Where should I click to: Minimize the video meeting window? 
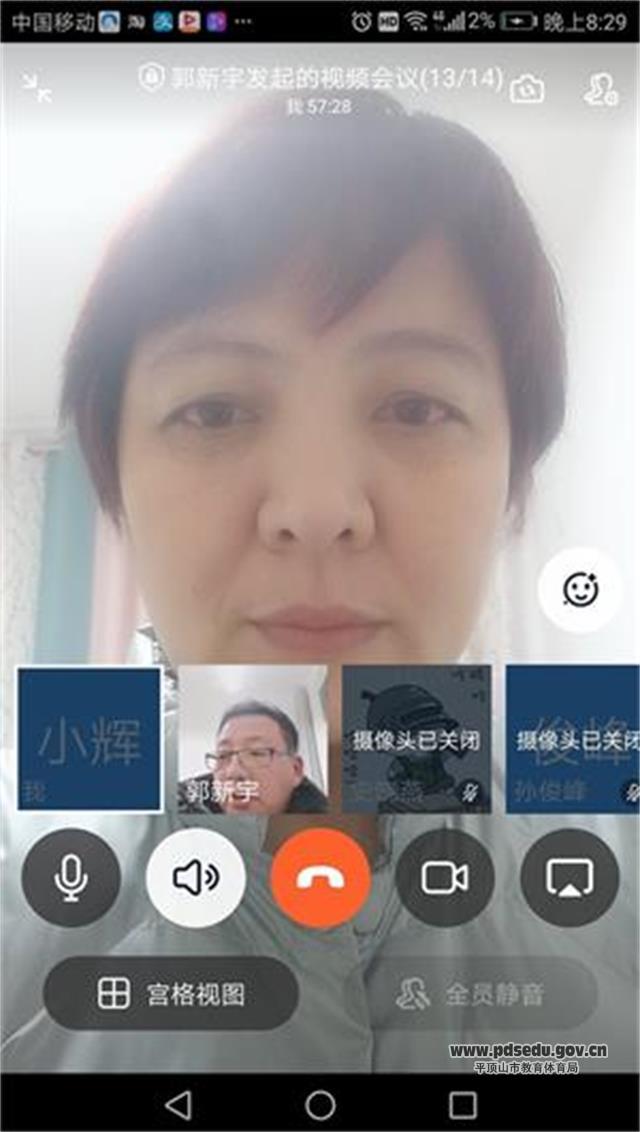[x=37, y=89]
